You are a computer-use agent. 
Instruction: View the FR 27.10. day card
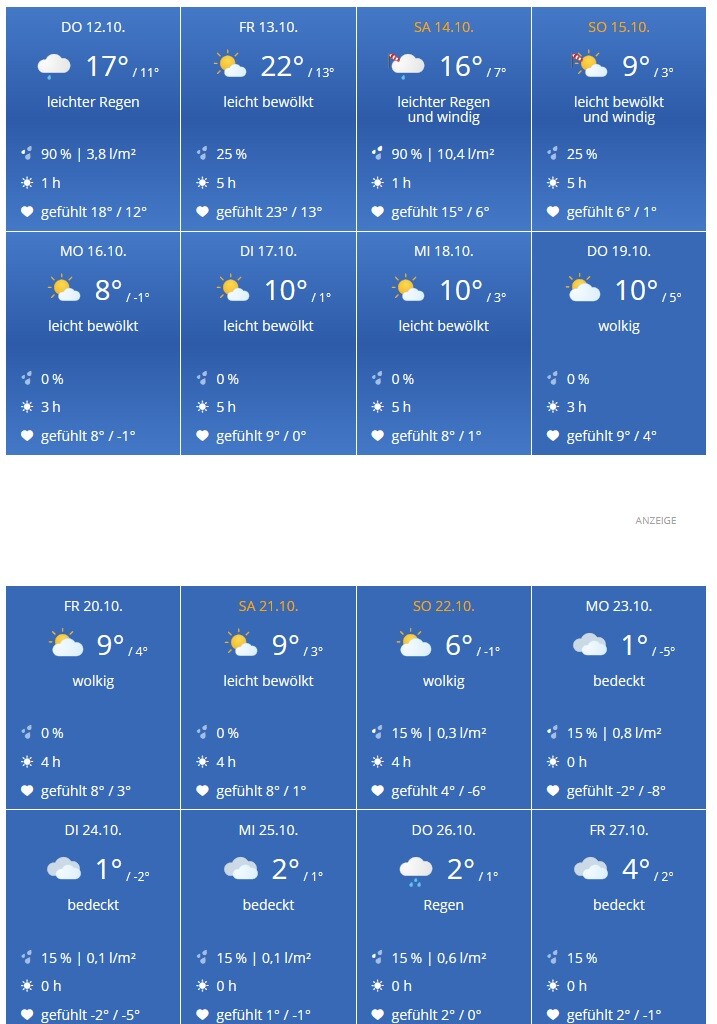(x=619, y=920)
